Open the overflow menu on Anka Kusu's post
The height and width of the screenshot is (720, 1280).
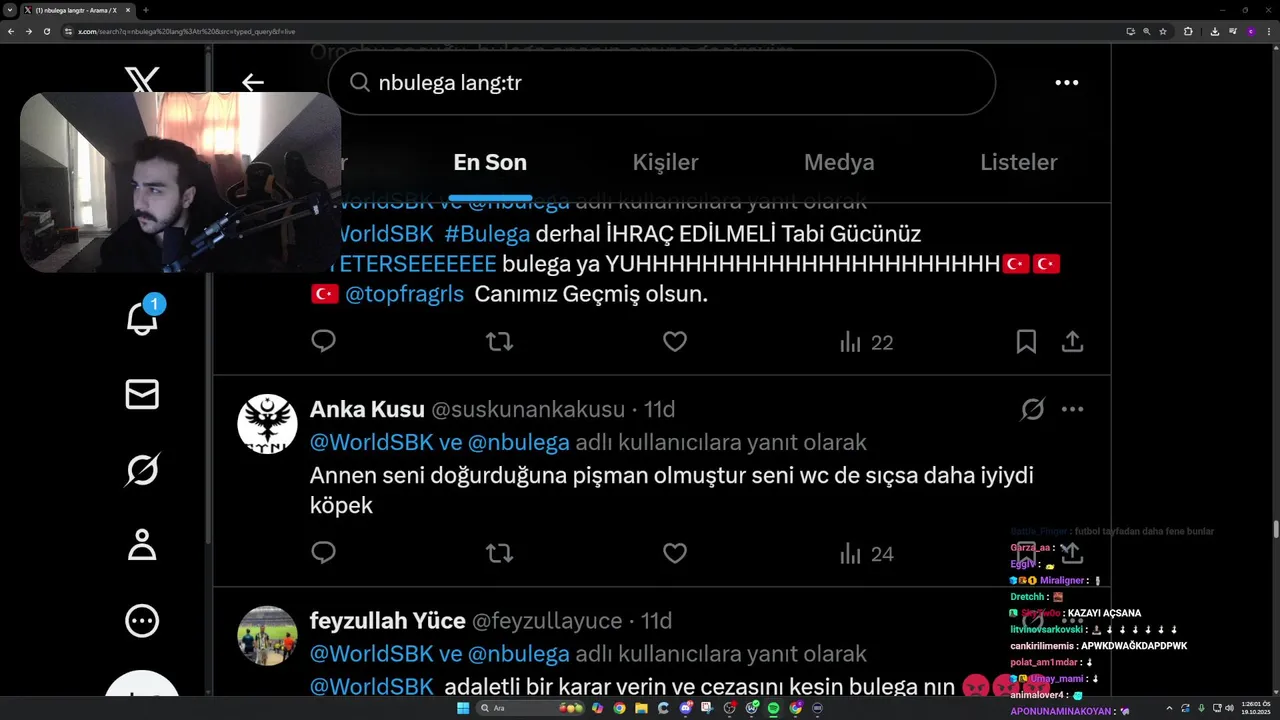pyautogui.click(x=1072, y=409)
